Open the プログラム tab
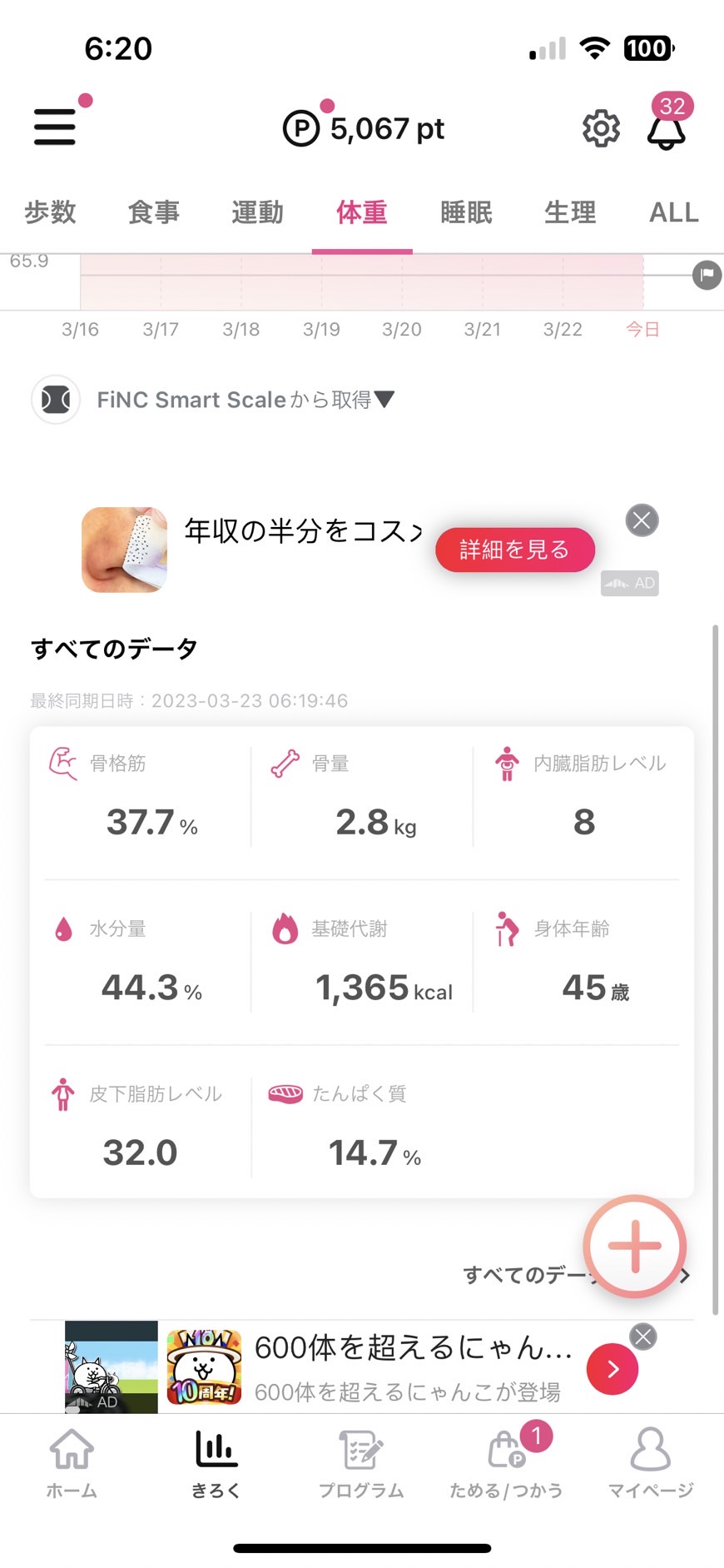 [x=361, y=1463]
